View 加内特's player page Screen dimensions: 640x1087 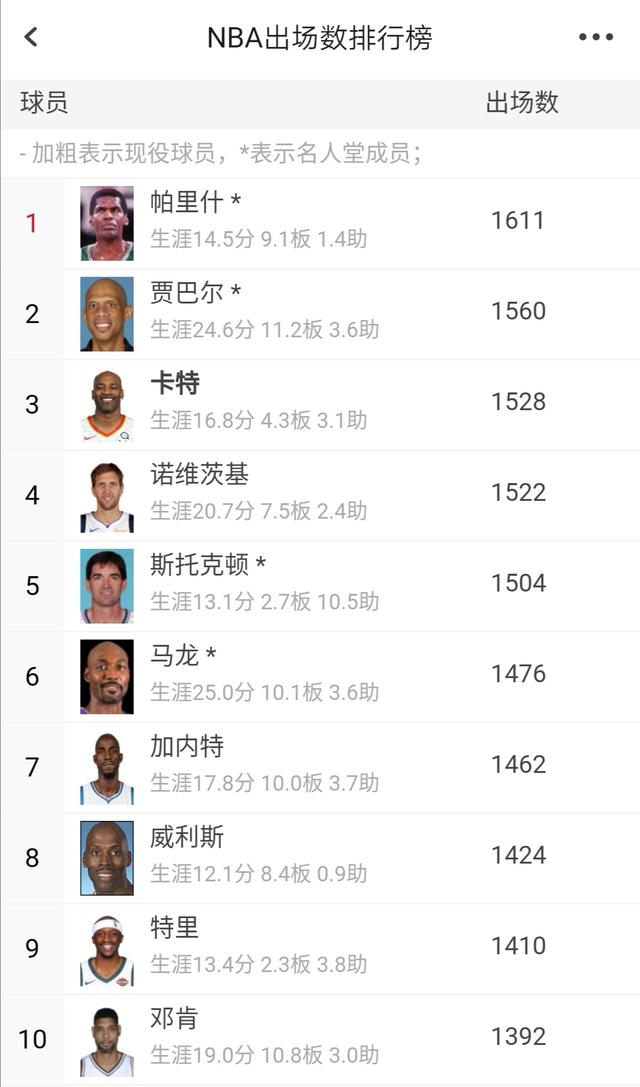tap(320, 768)
